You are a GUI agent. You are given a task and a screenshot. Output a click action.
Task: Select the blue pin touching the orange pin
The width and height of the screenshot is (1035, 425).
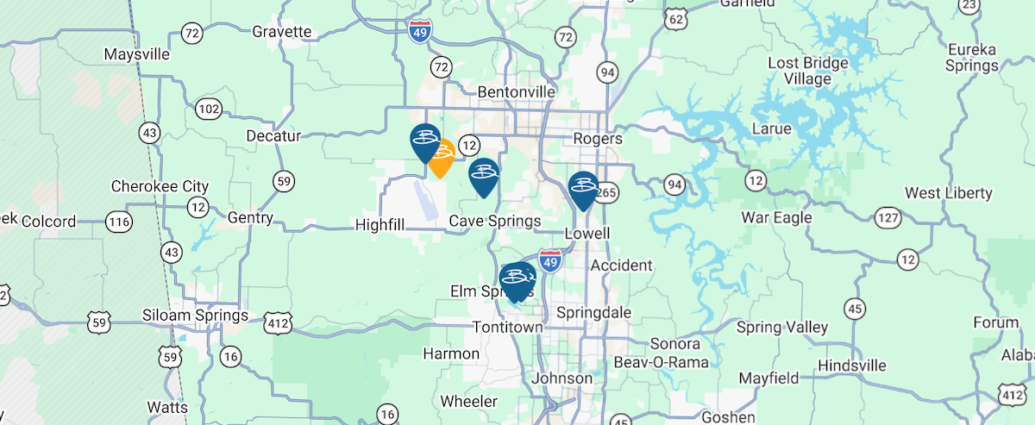pos(424,140)
